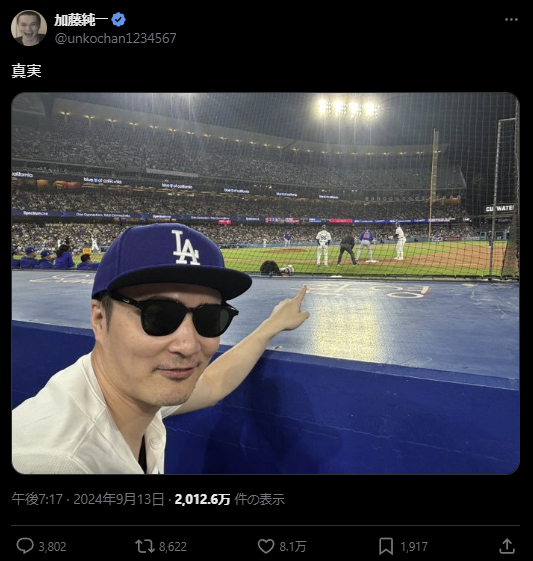Image resolution: width=533 pixels, height=561 pixels.
Task: Open the stadium photo in full view
Action: pyautogui.click(x=265, y=283)
